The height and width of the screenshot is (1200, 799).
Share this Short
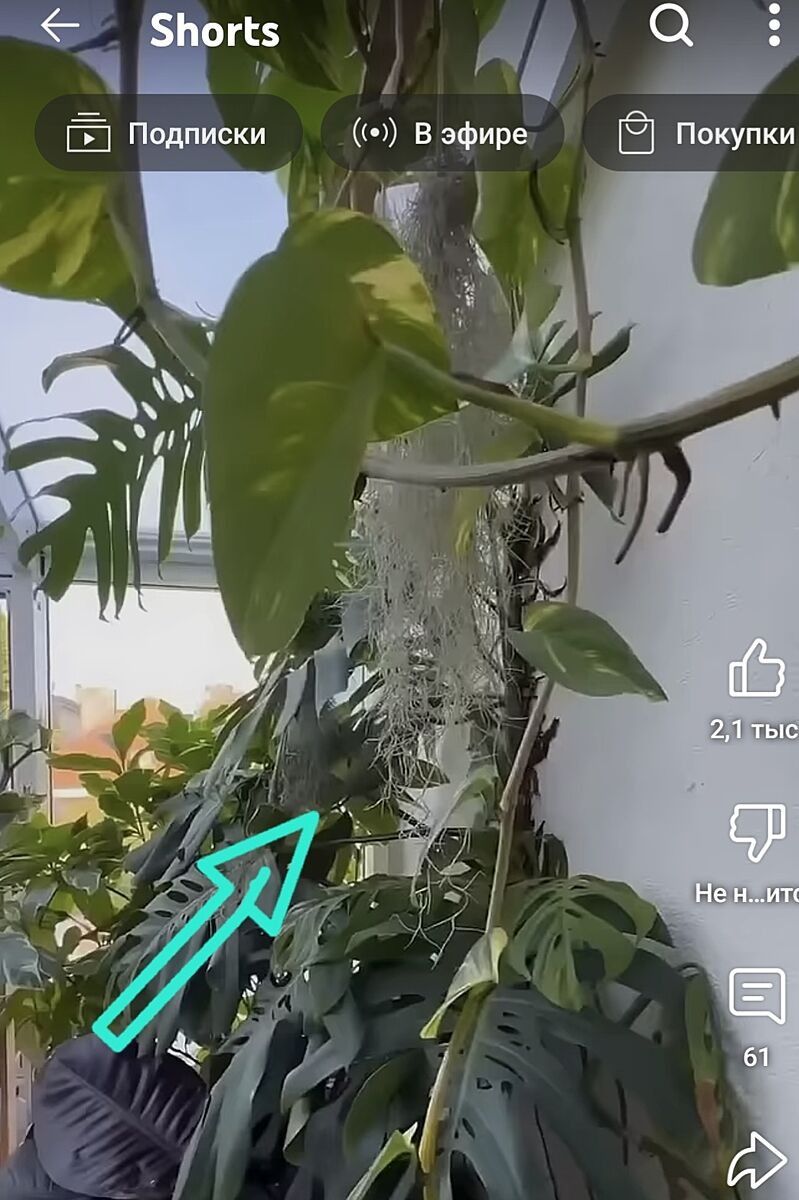756,1162
